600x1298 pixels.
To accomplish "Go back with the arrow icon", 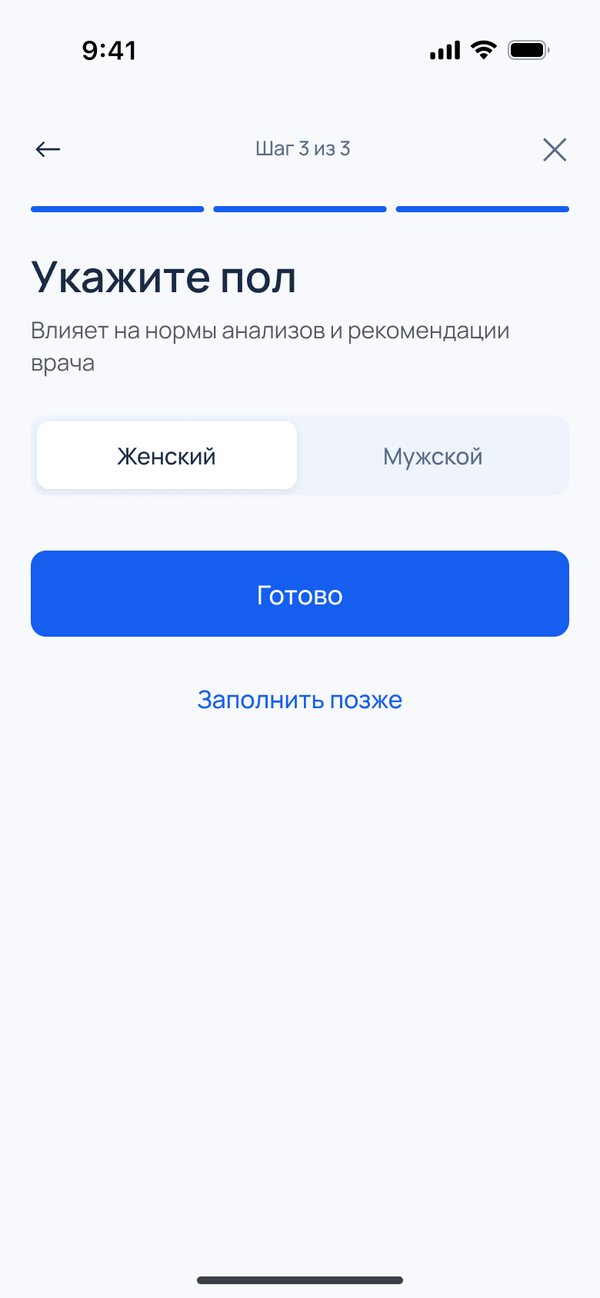I will [x=48, y=150].
